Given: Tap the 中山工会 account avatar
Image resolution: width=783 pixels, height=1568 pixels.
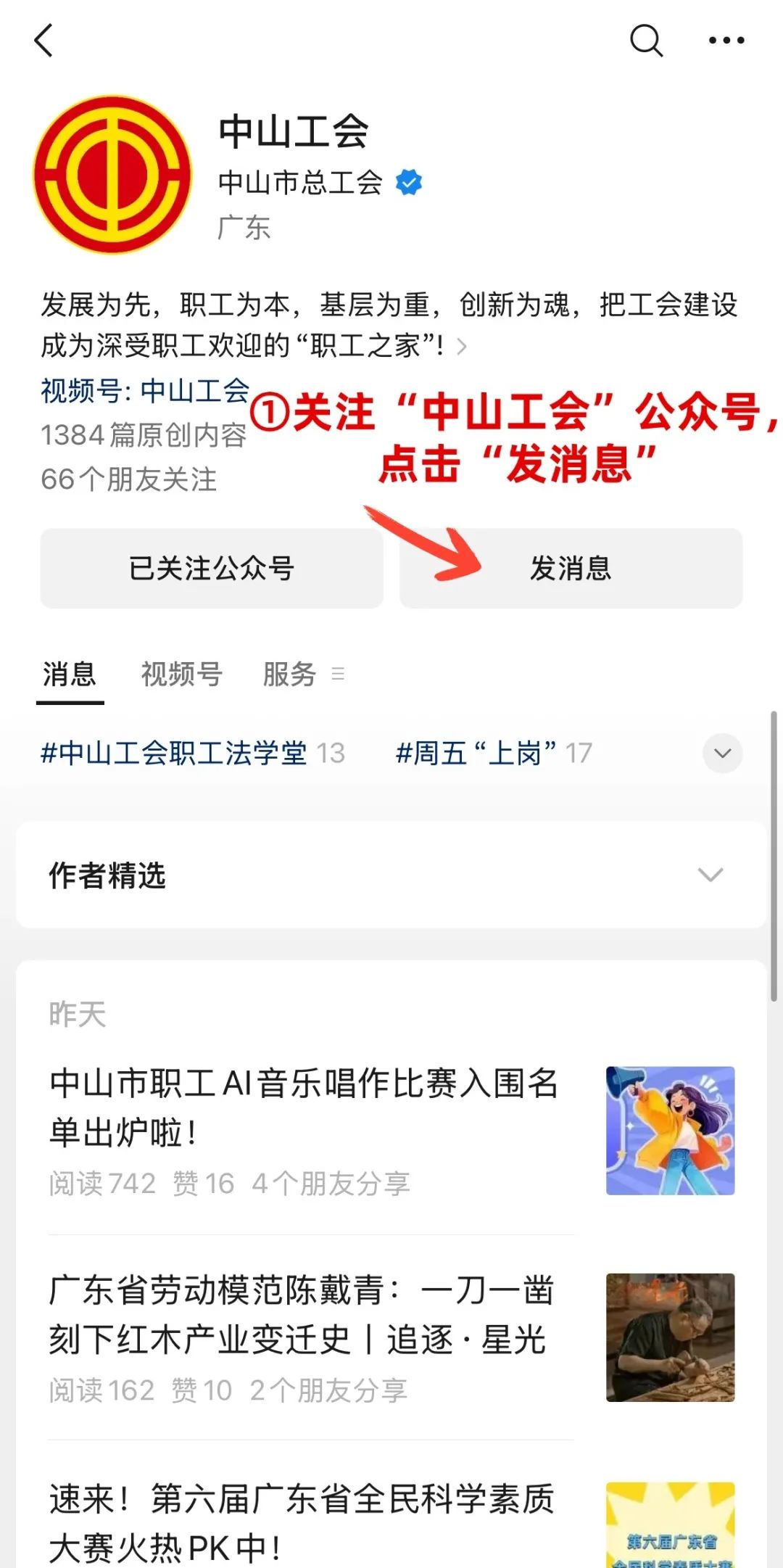Looking at the screenshot, I should pos(112,175).
